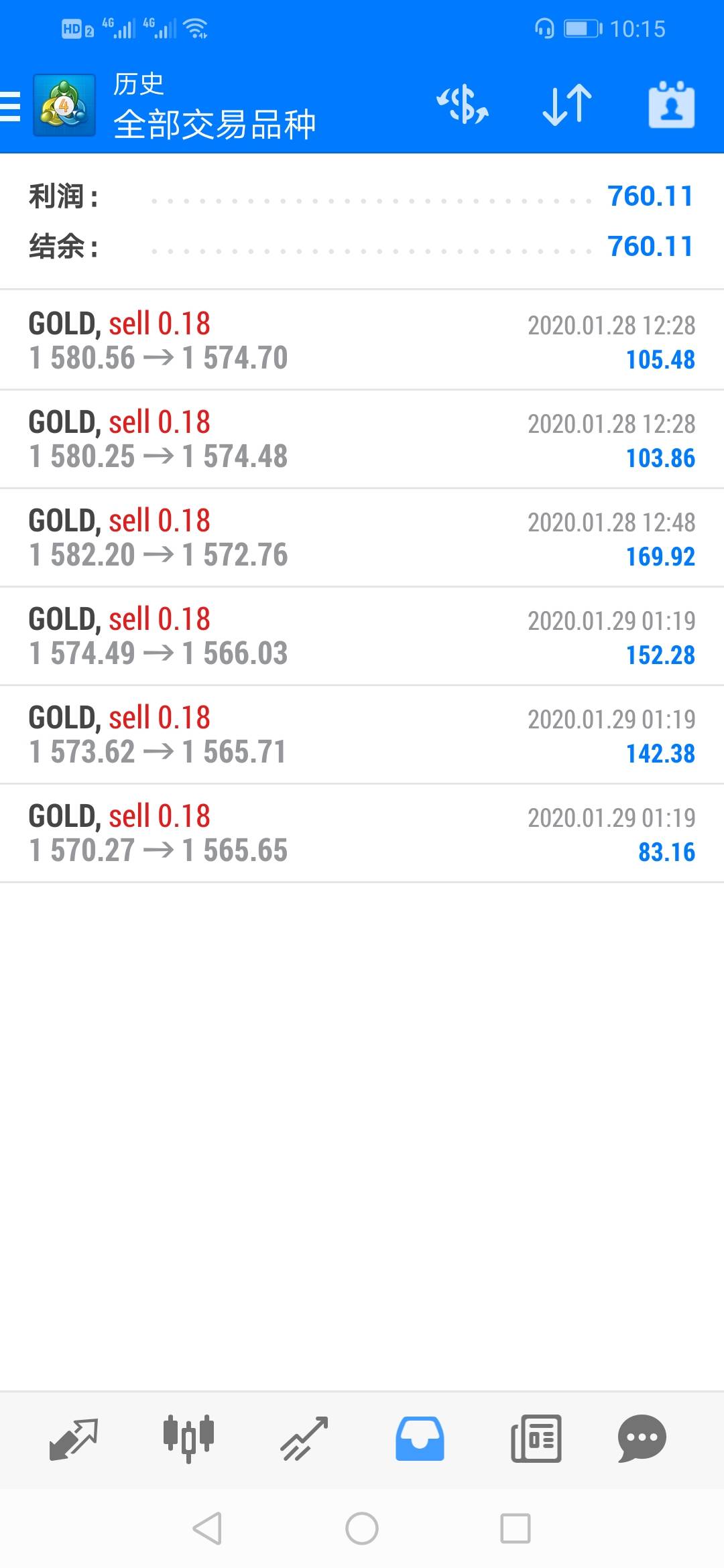The height and width of the screenshot is (1568, 724).
Task: Select the GOLD trade with profit 83.16
Action: pyautogui.click(x=362, y=833)
